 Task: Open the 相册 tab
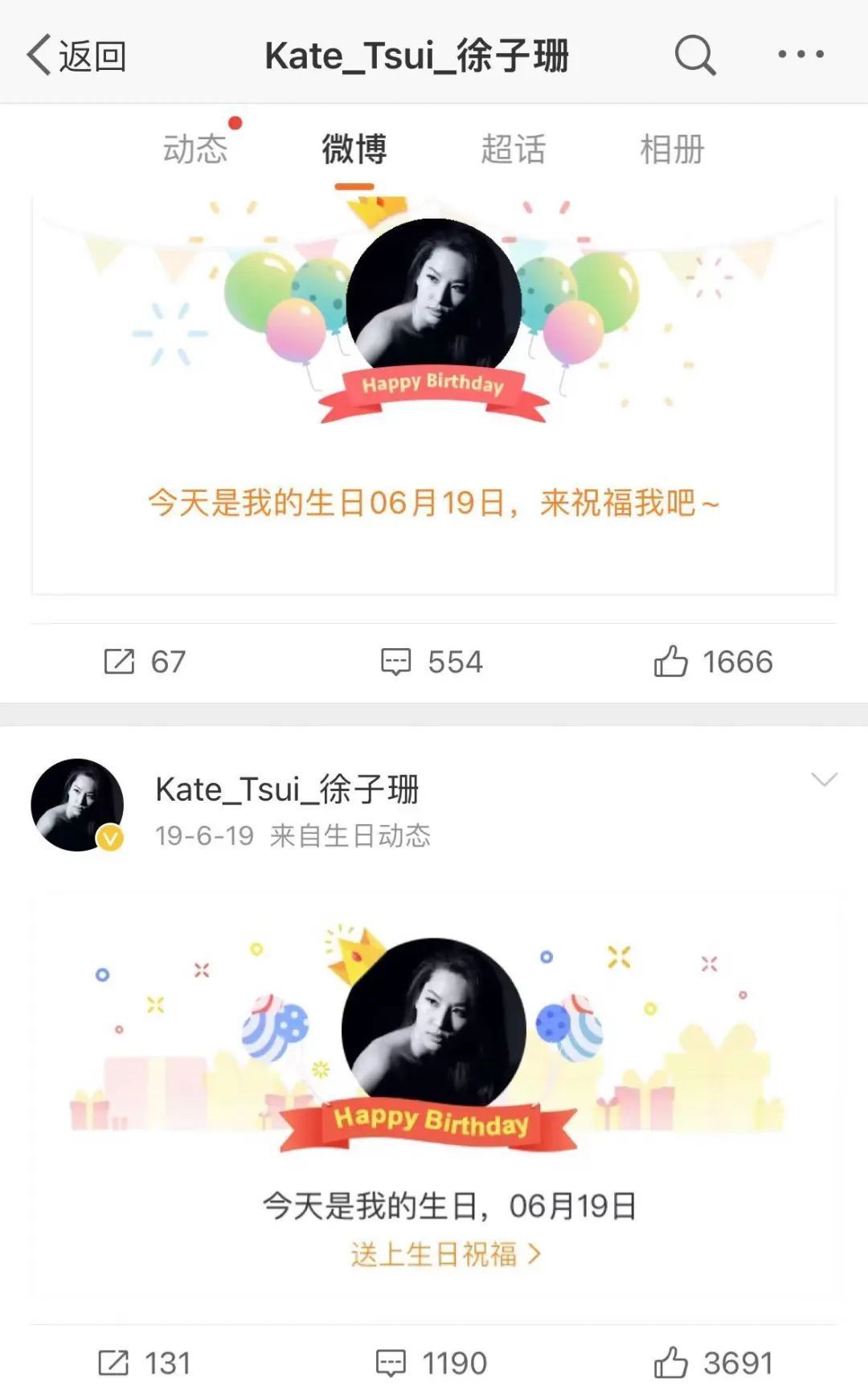coord(672,150)
